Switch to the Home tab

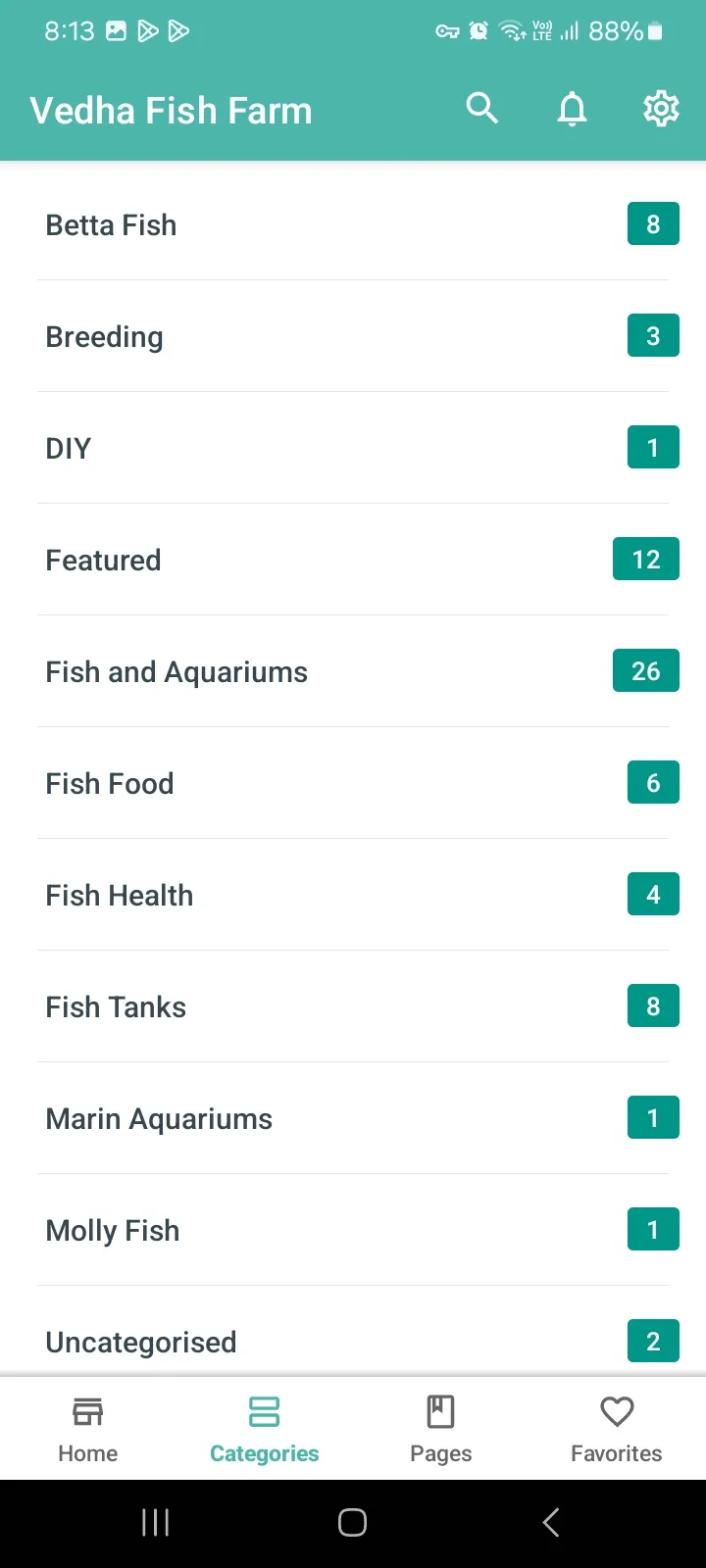pos(88,1429)
